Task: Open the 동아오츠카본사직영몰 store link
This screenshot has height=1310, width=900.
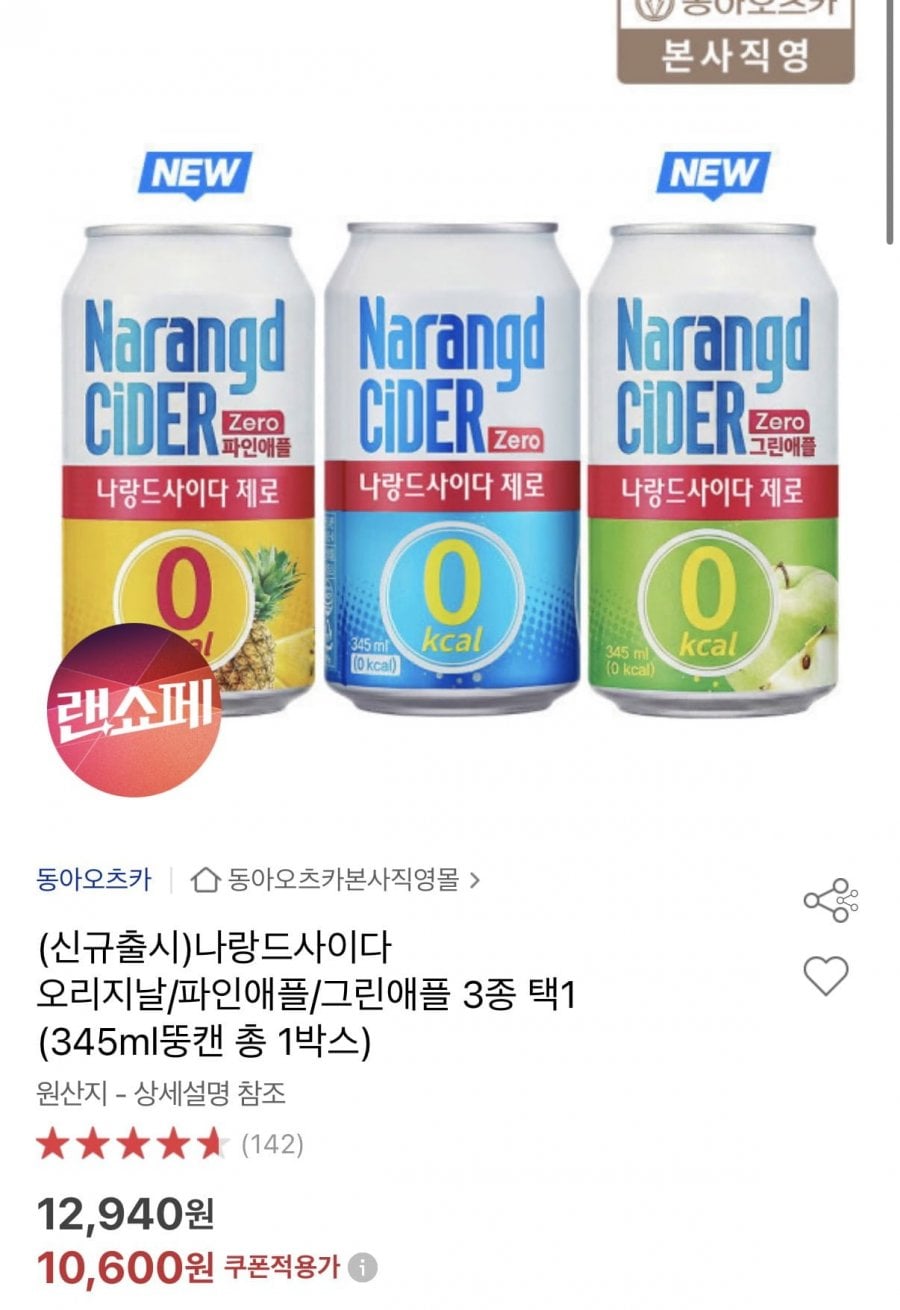Action: [x=335, y=880]
